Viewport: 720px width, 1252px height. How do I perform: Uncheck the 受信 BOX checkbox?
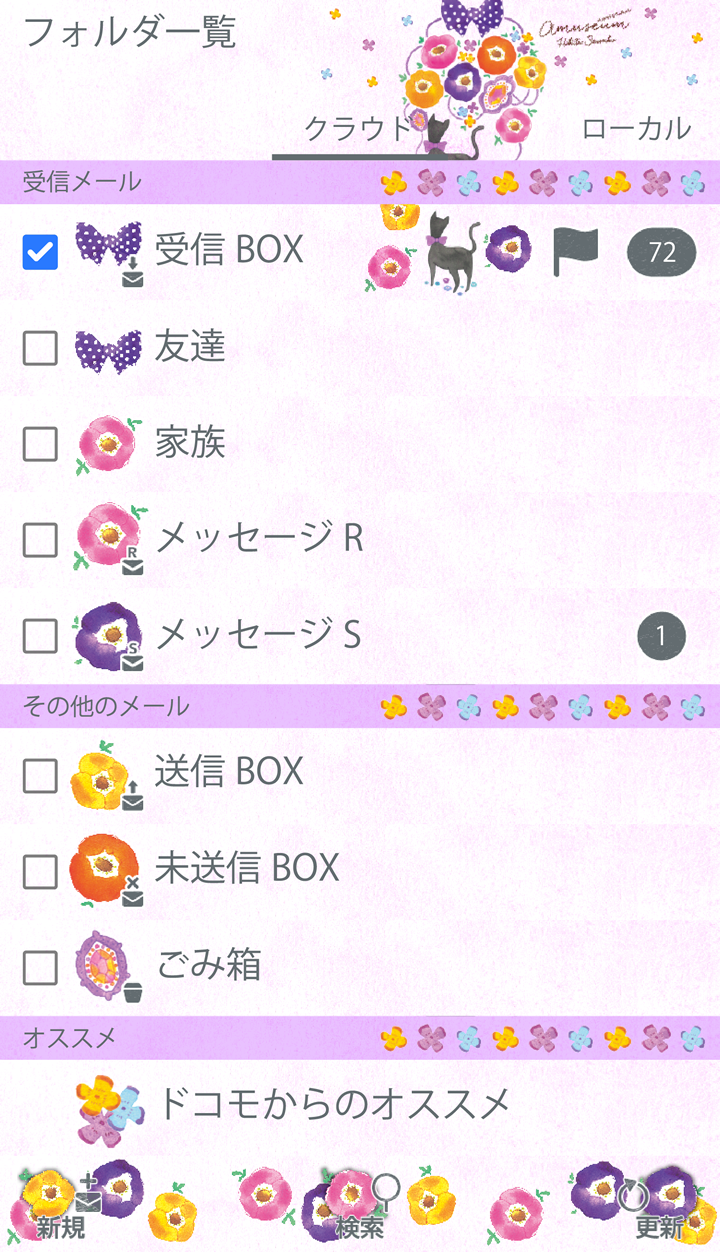click(40, 251)
